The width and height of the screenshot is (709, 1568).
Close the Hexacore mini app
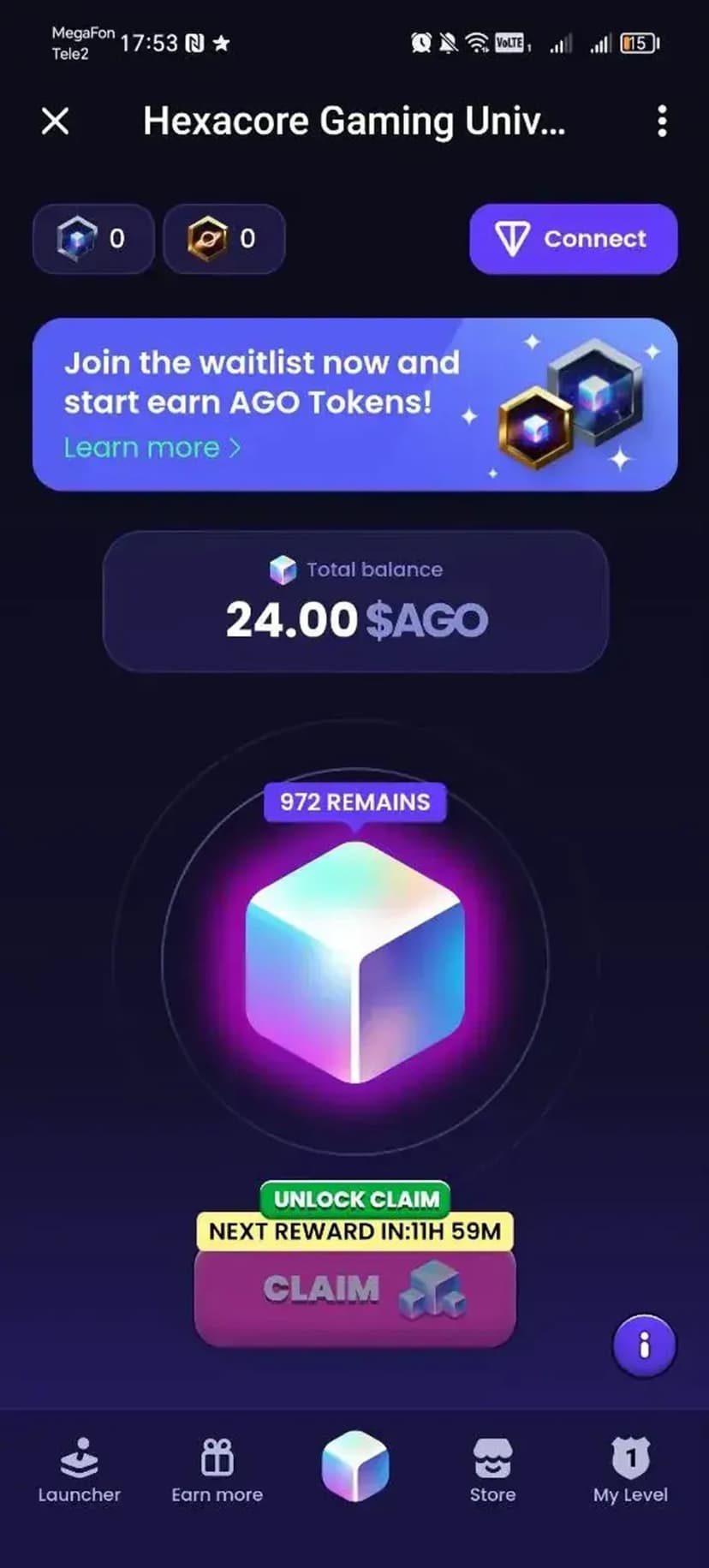click(x=56, y=122)
